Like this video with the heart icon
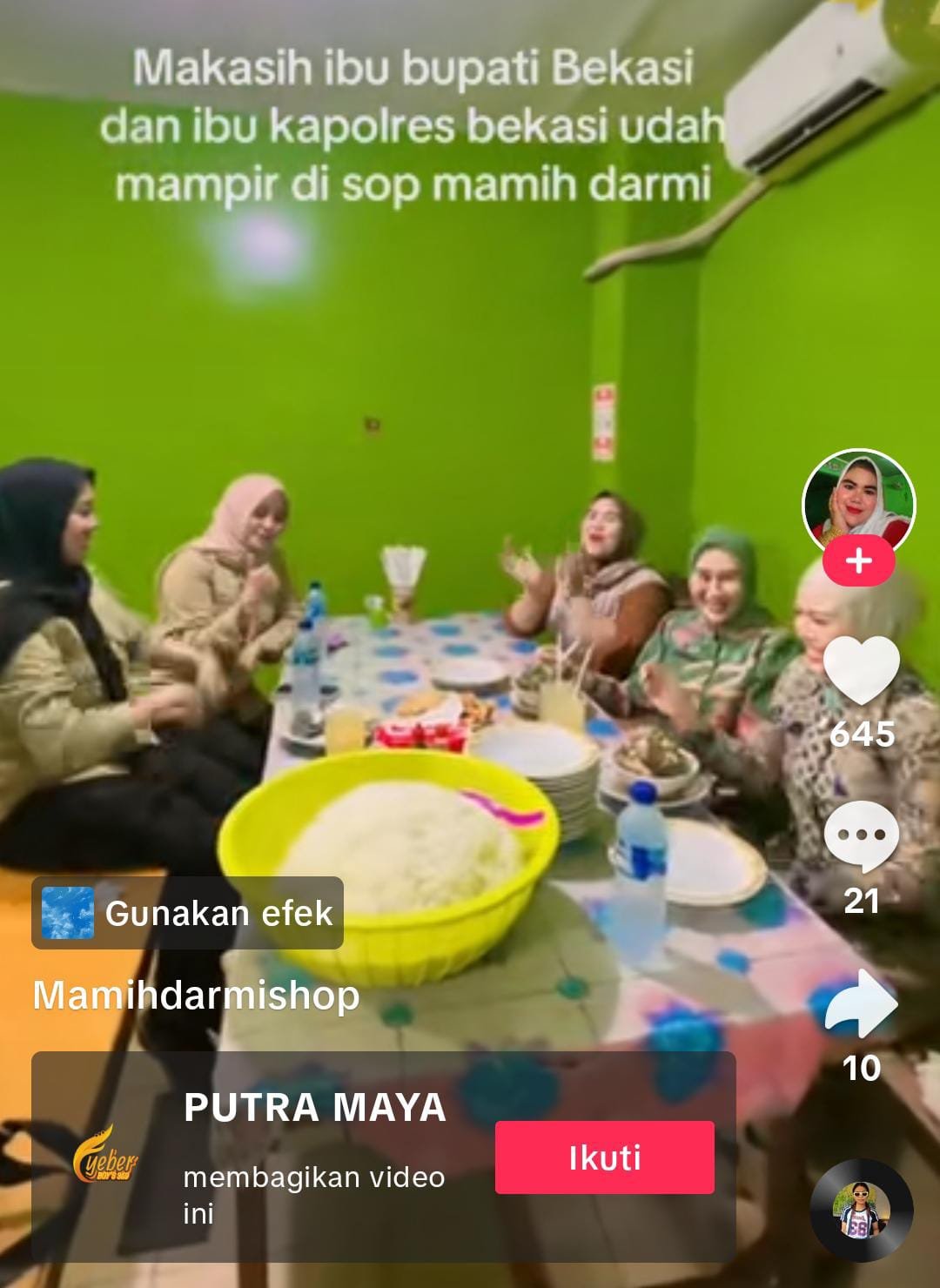Viewport: 940px width, 1288px height. 861,671
